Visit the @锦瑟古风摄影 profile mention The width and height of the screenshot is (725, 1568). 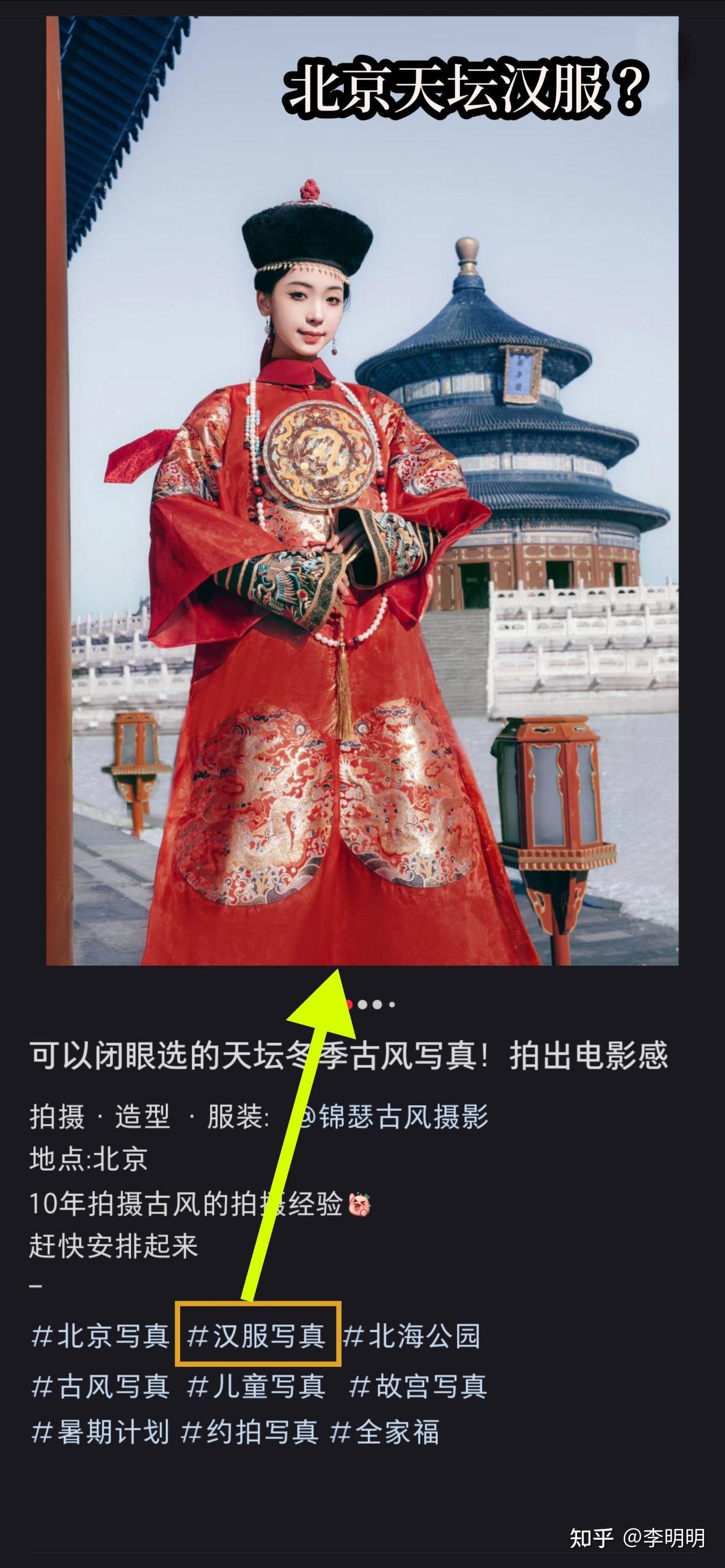click(x=393, y=1117)
